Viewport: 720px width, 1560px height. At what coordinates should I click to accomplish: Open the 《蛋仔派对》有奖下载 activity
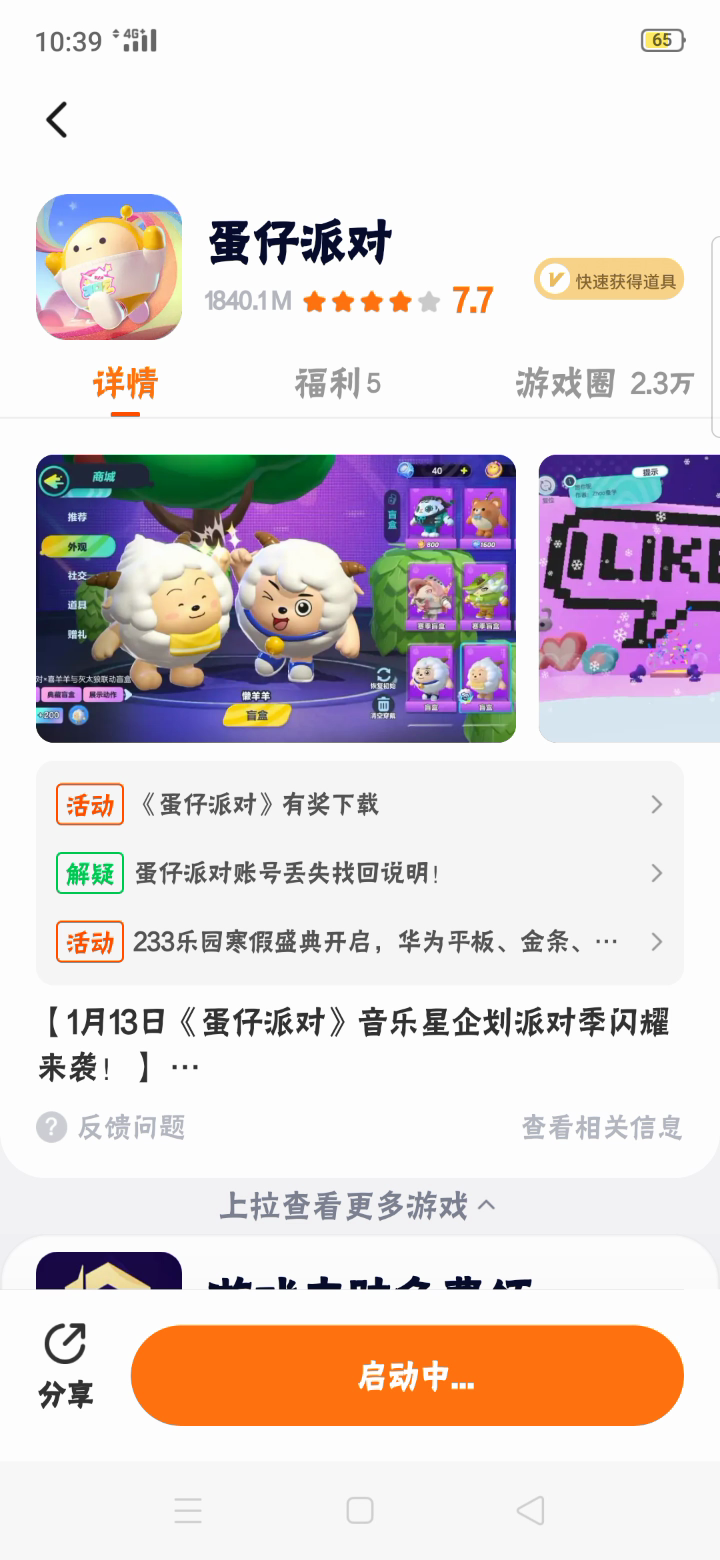point(360,804)
